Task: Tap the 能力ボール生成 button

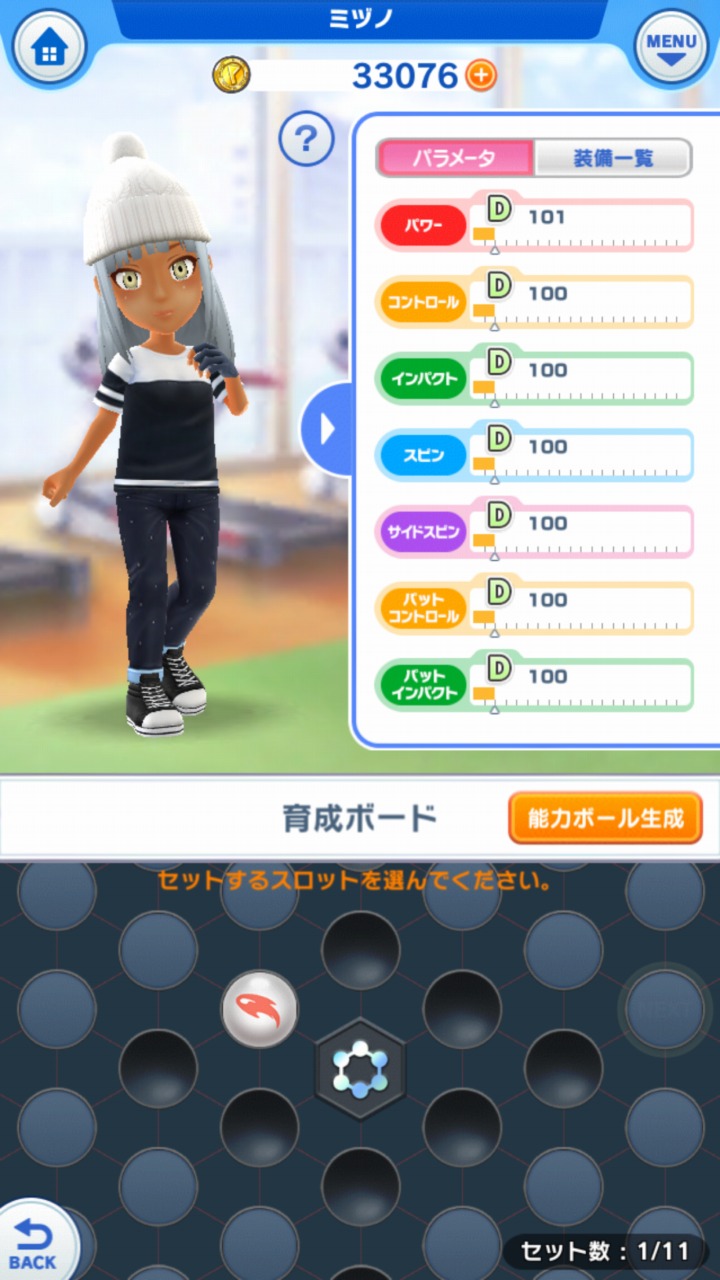Action: [604, 819]
